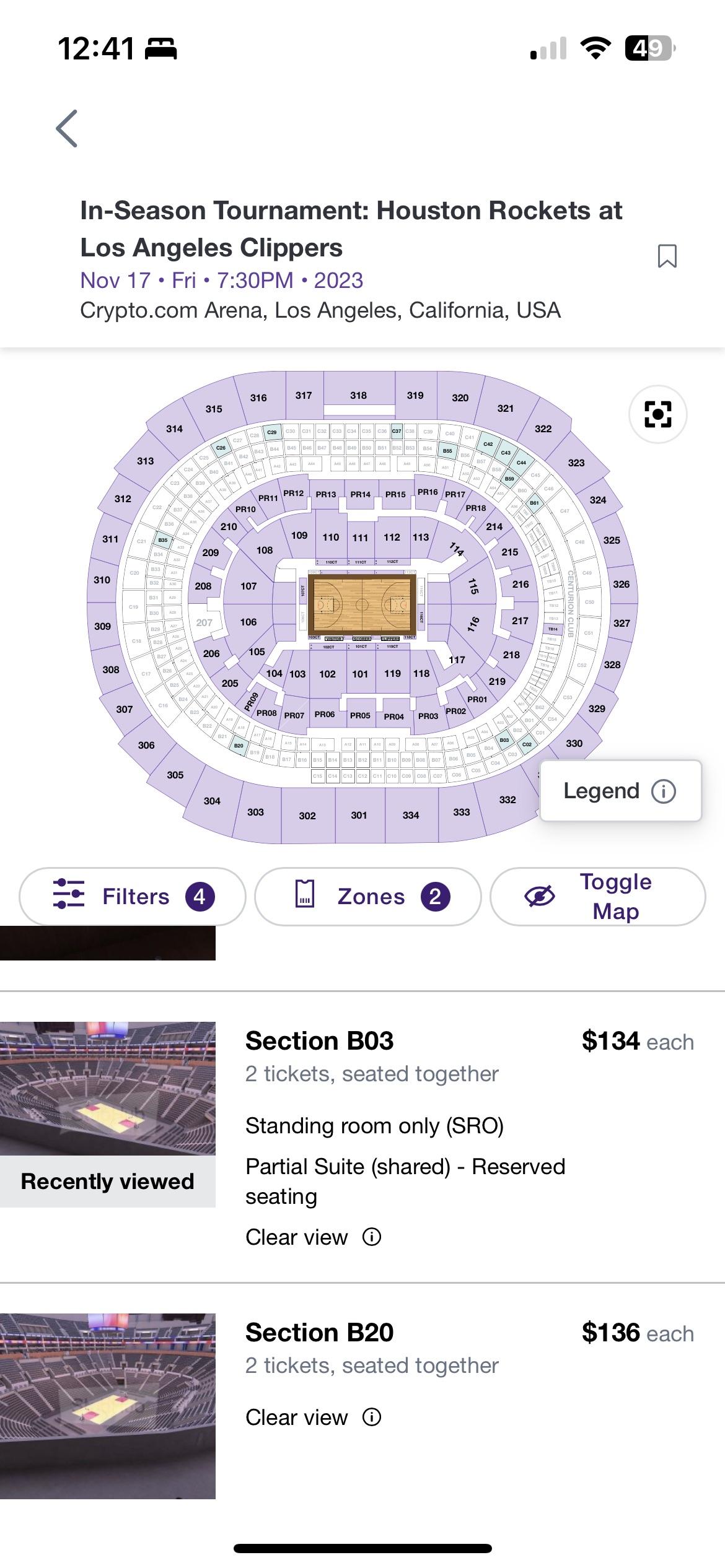Show Clear view info for Section B20
725x1568 pixels.
[x=371, y=1418]
